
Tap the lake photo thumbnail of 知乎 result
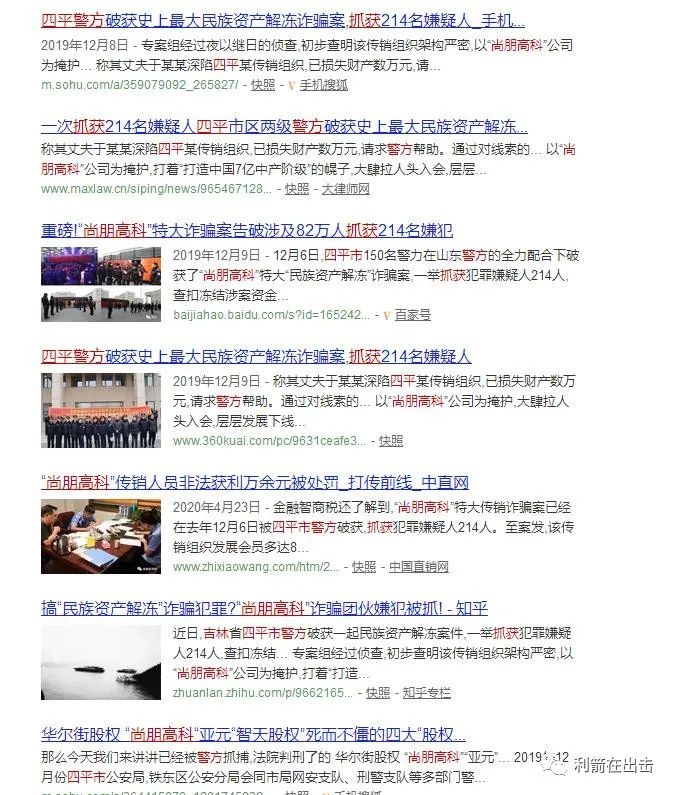click(100, 662)
